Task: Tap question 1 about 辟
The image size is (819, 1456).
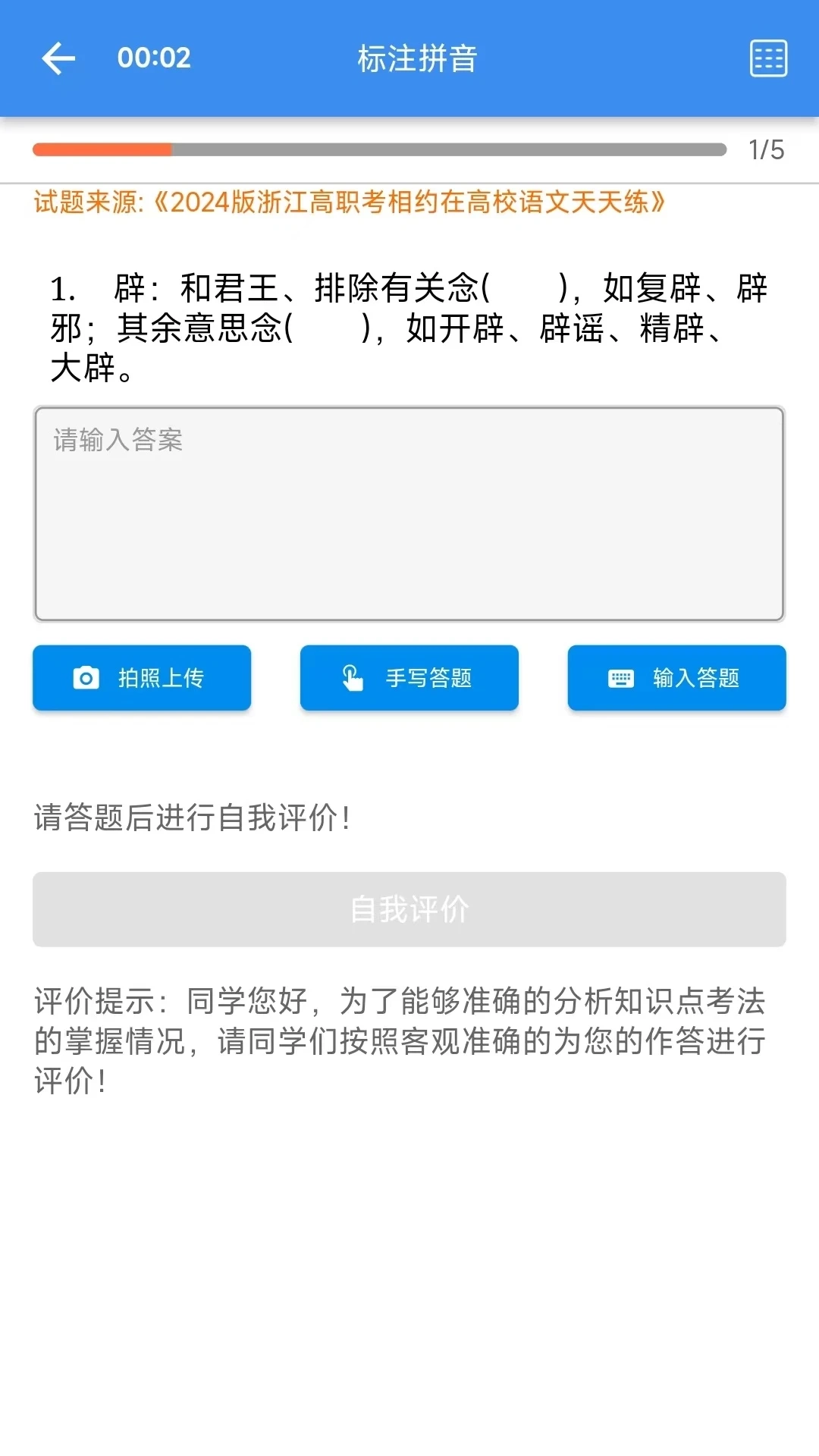Action: pos(409,328)
